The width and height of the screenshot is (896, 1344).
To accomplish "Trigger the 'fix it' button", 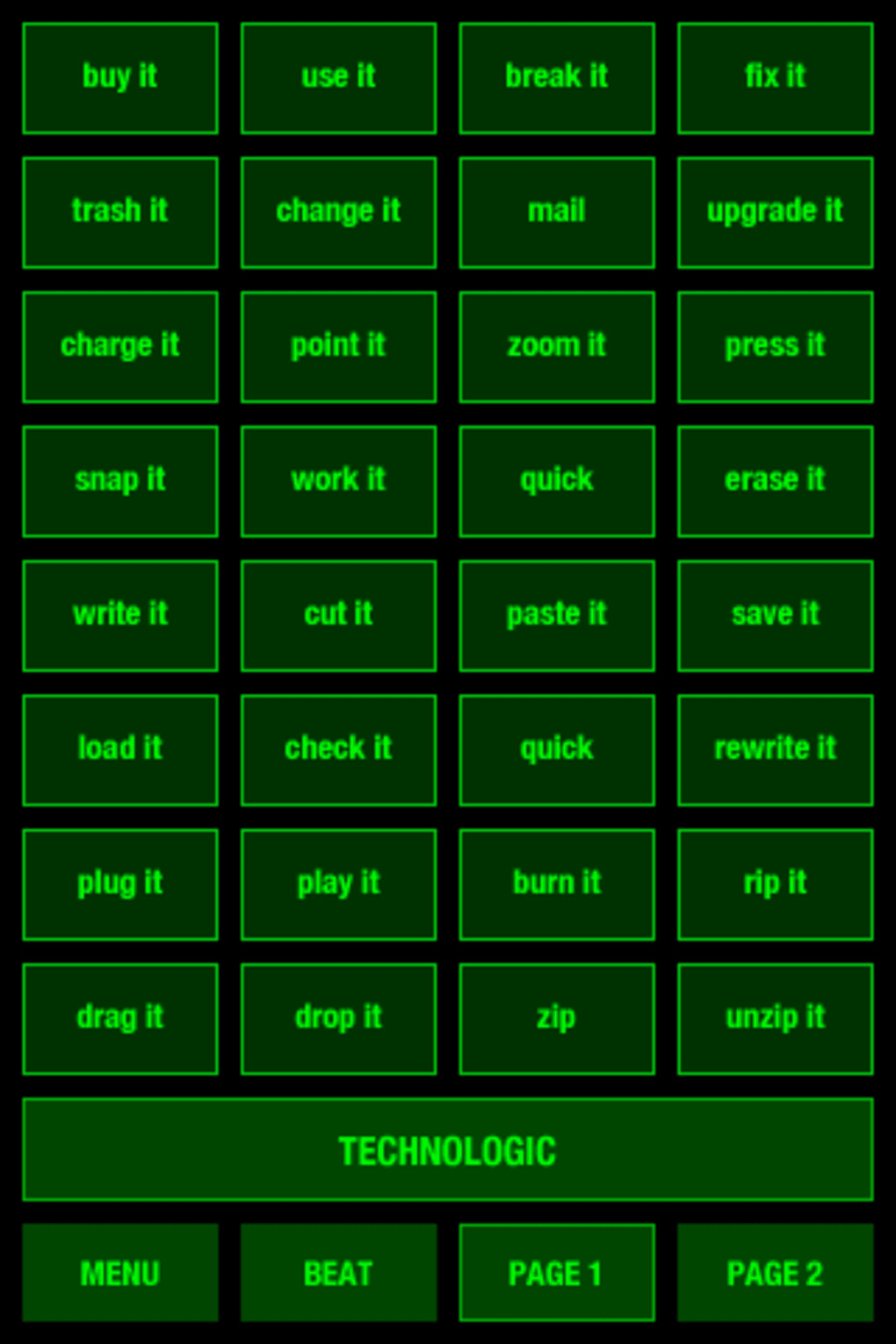I will pos(775,78).
